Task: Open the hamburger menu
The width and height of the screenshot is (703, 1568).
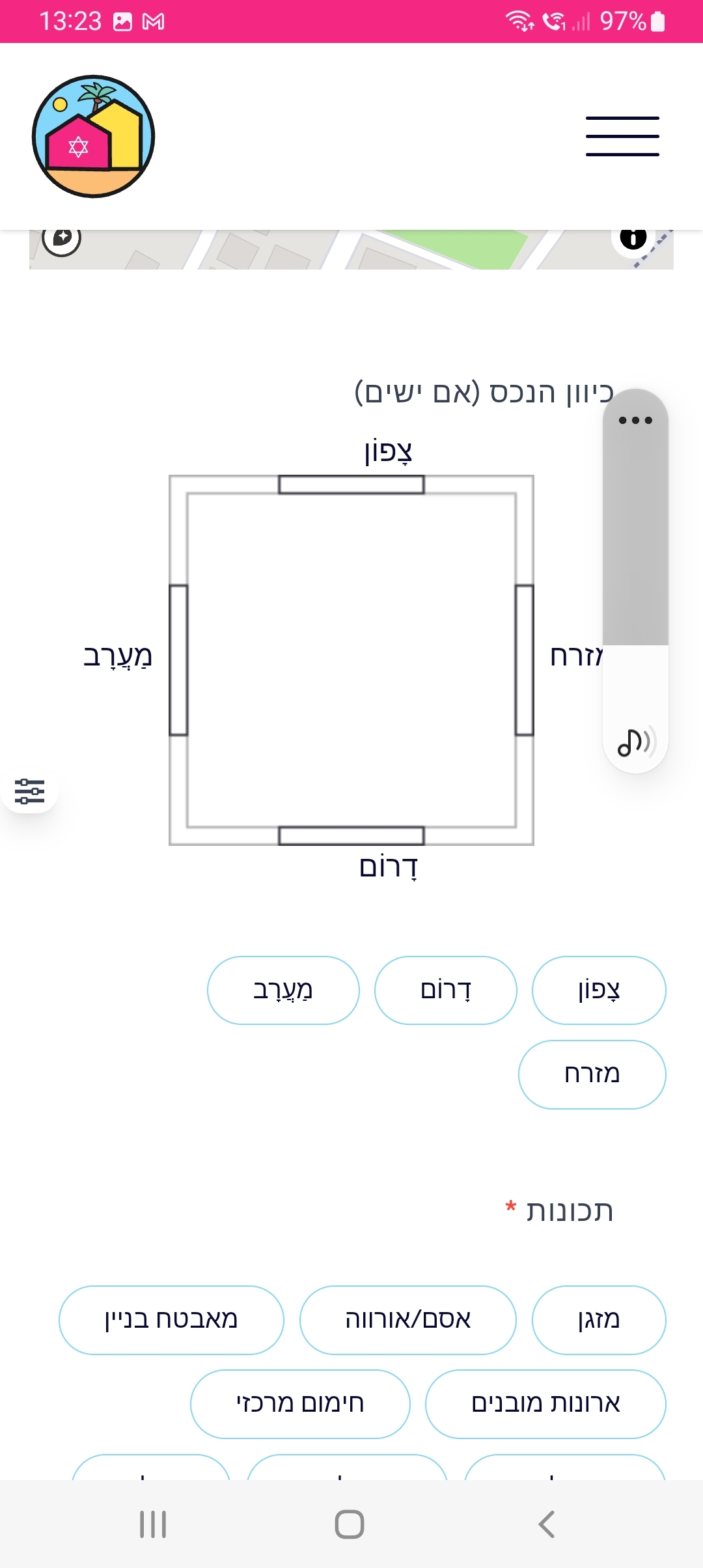Action: click(x=622, y=136)
